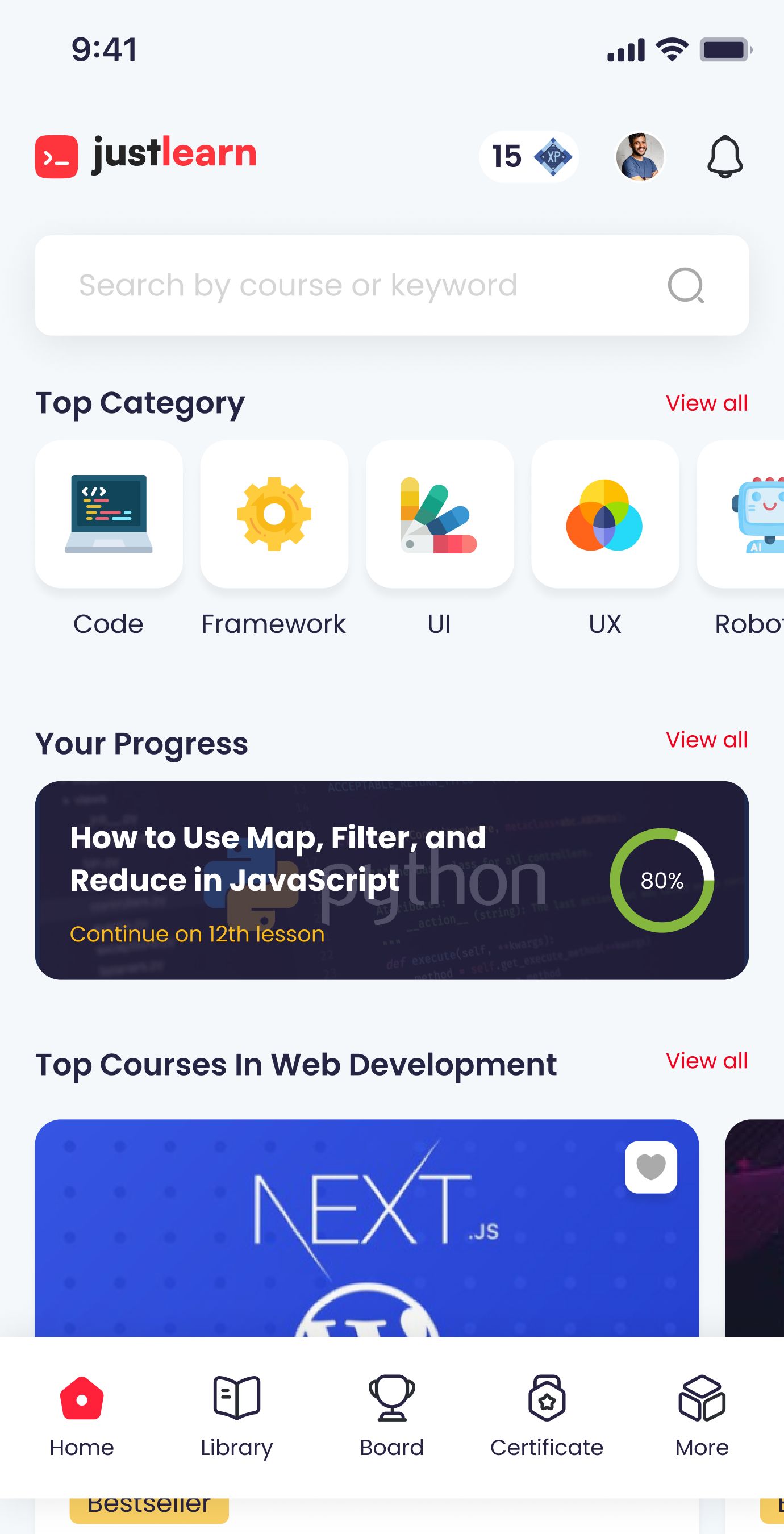Viewport: 784px width, 1534px height.
Task: Open the user profile avatar
Action: click(x=639, y=157)
